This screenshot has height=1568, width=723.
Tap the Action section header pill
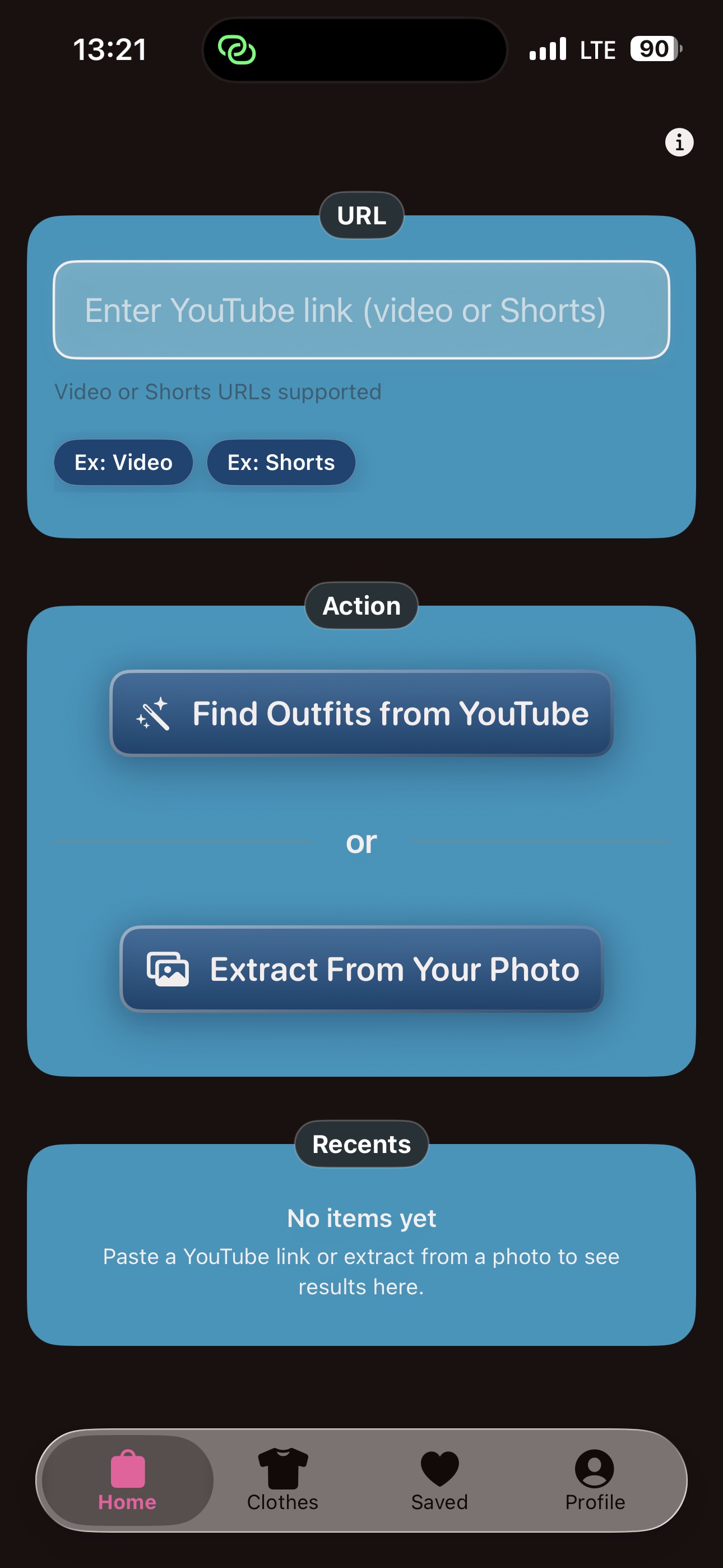coord(361,606)
